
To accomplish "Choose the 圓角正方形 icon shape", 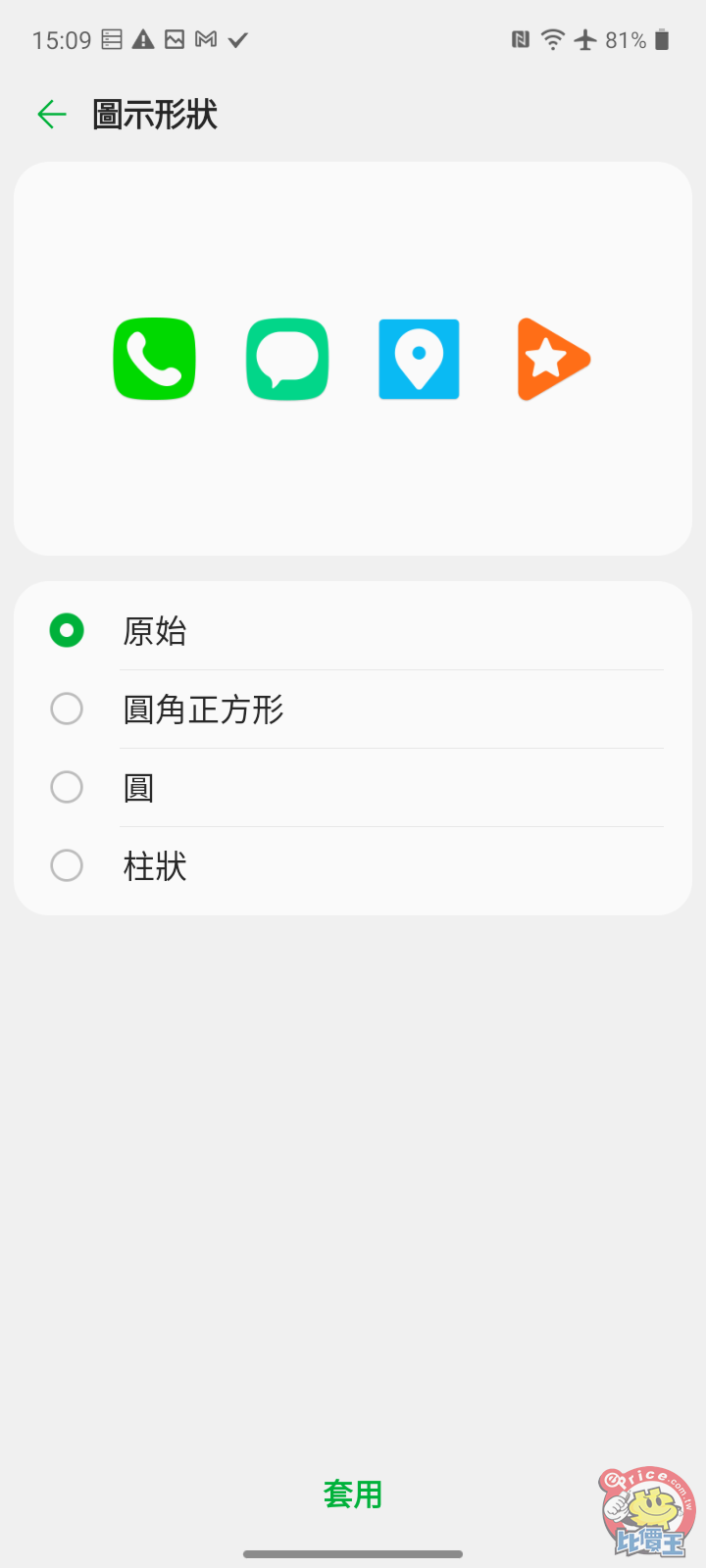I will tap(67, 709).
